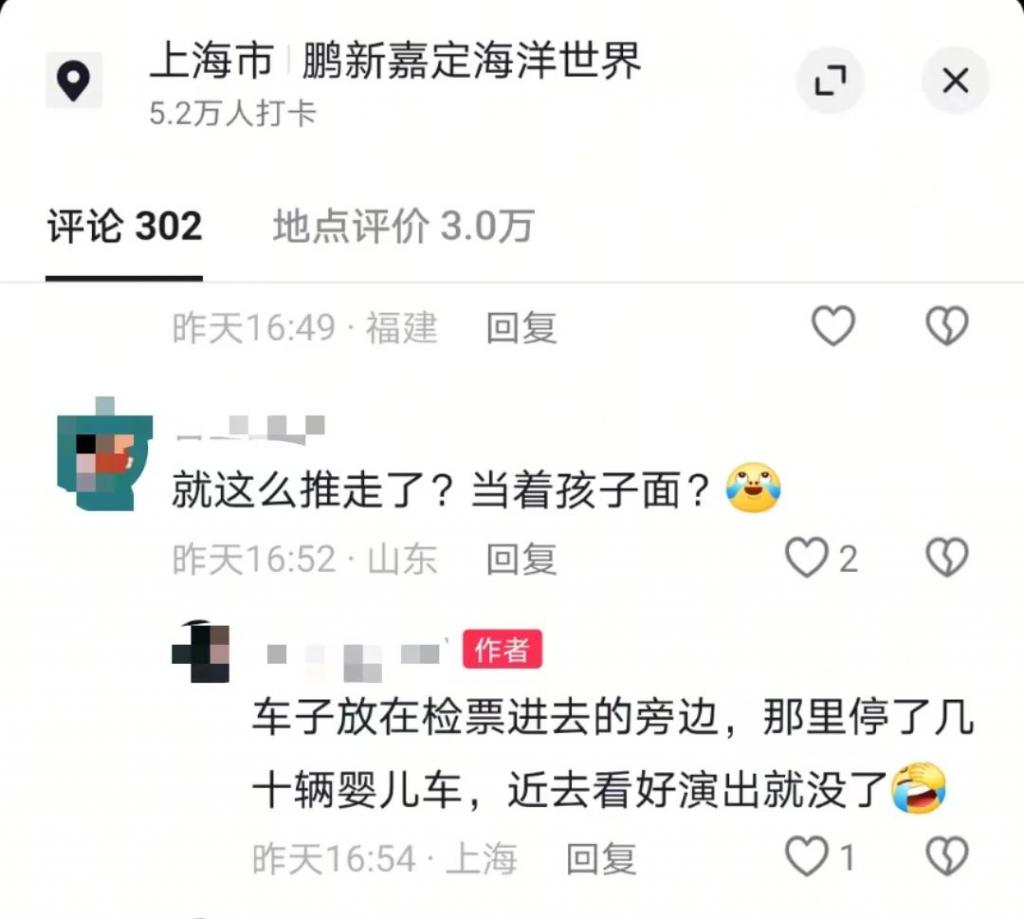
Task: Expand comments panel to full screen
Action: pyautogui.click(x=829, y=81)
